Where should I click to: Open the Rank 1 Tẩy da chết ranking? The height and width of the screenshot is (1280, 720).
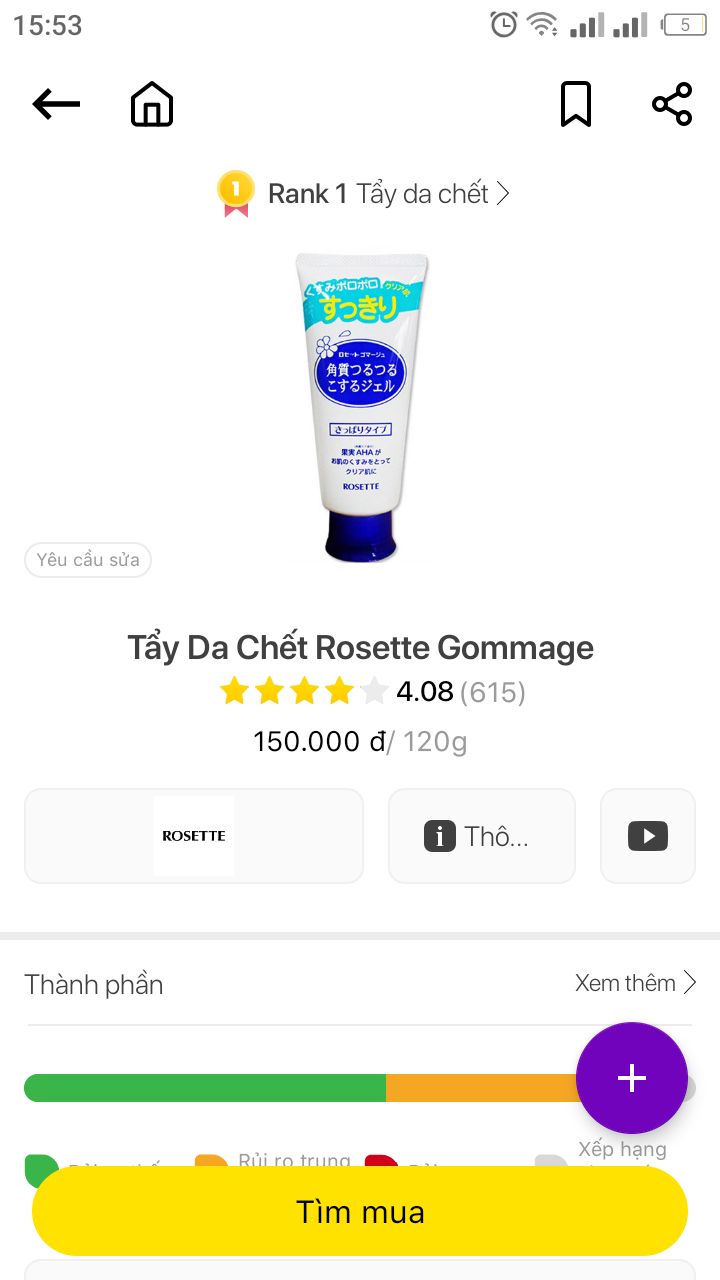[364, 193]
